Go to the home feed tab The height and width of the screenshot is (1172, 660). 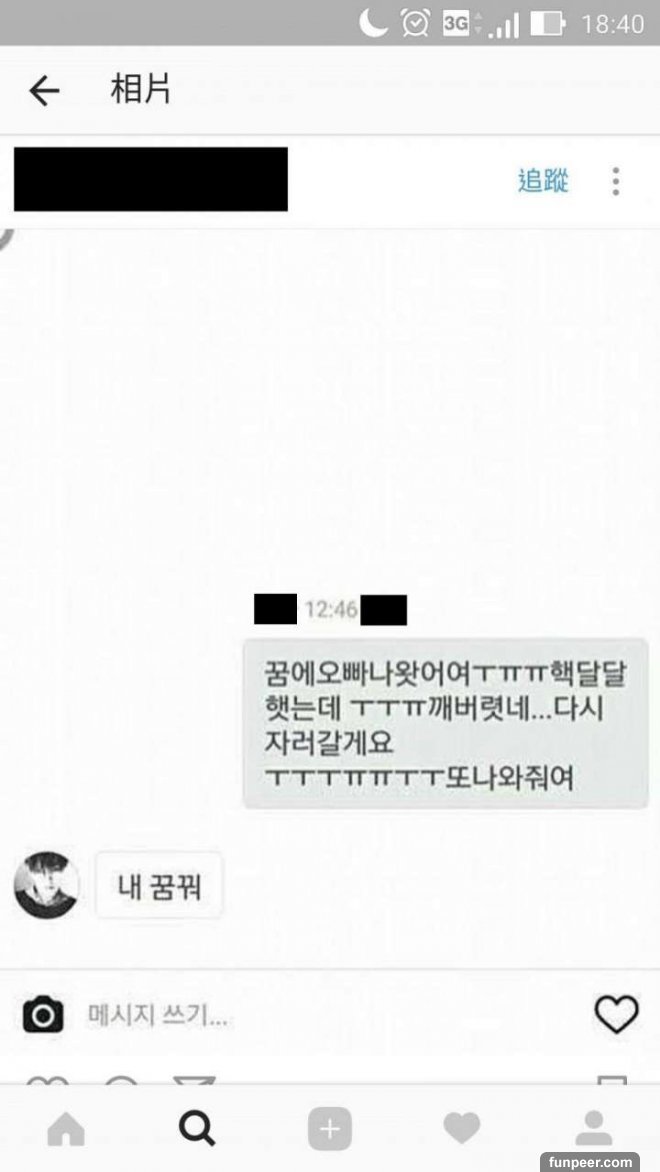click(x=66, y=1129)
